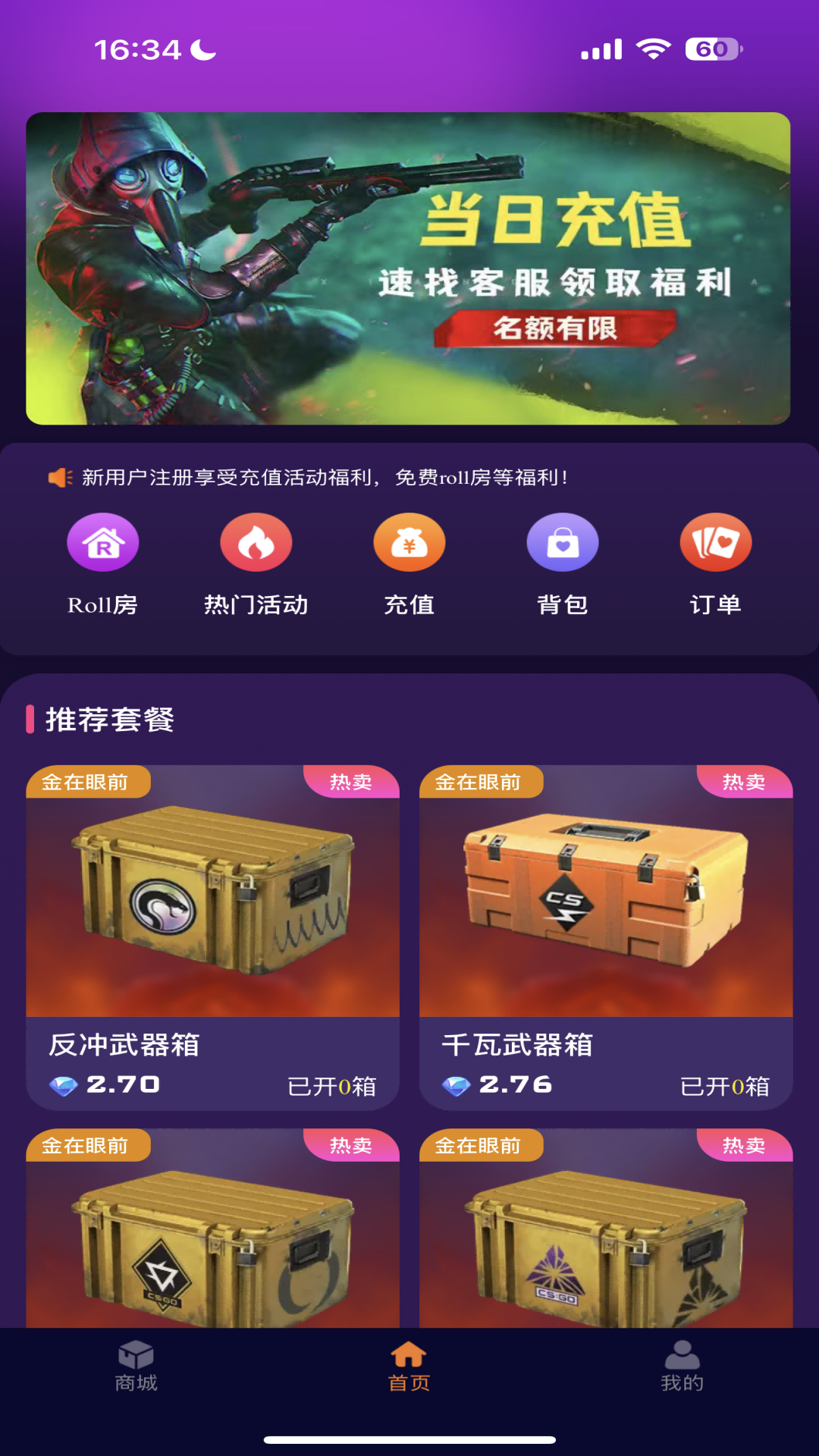819x1456 pixels.
Task: Select the 热门活动 flame icon
Action: coord(257,543)
